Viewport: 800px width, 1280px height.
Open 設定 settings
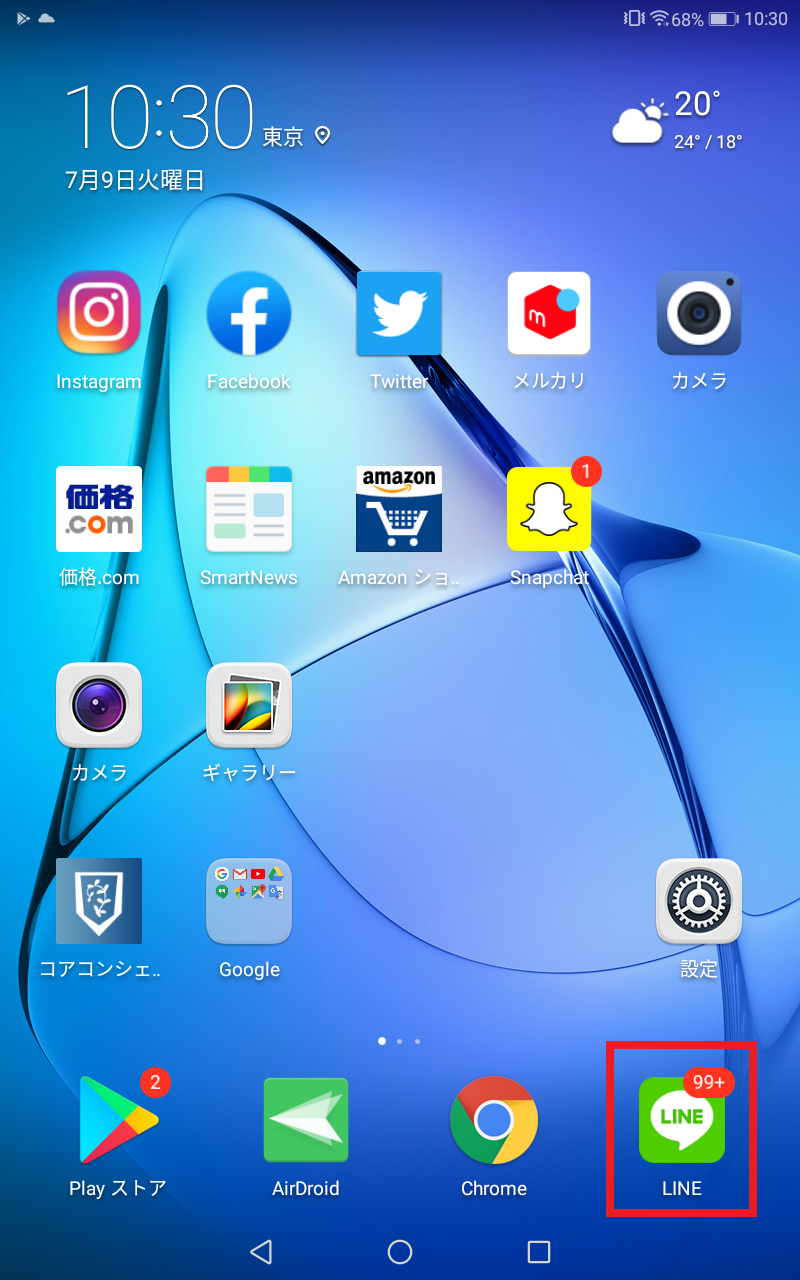pyautogui.click(x=699, y=901)
